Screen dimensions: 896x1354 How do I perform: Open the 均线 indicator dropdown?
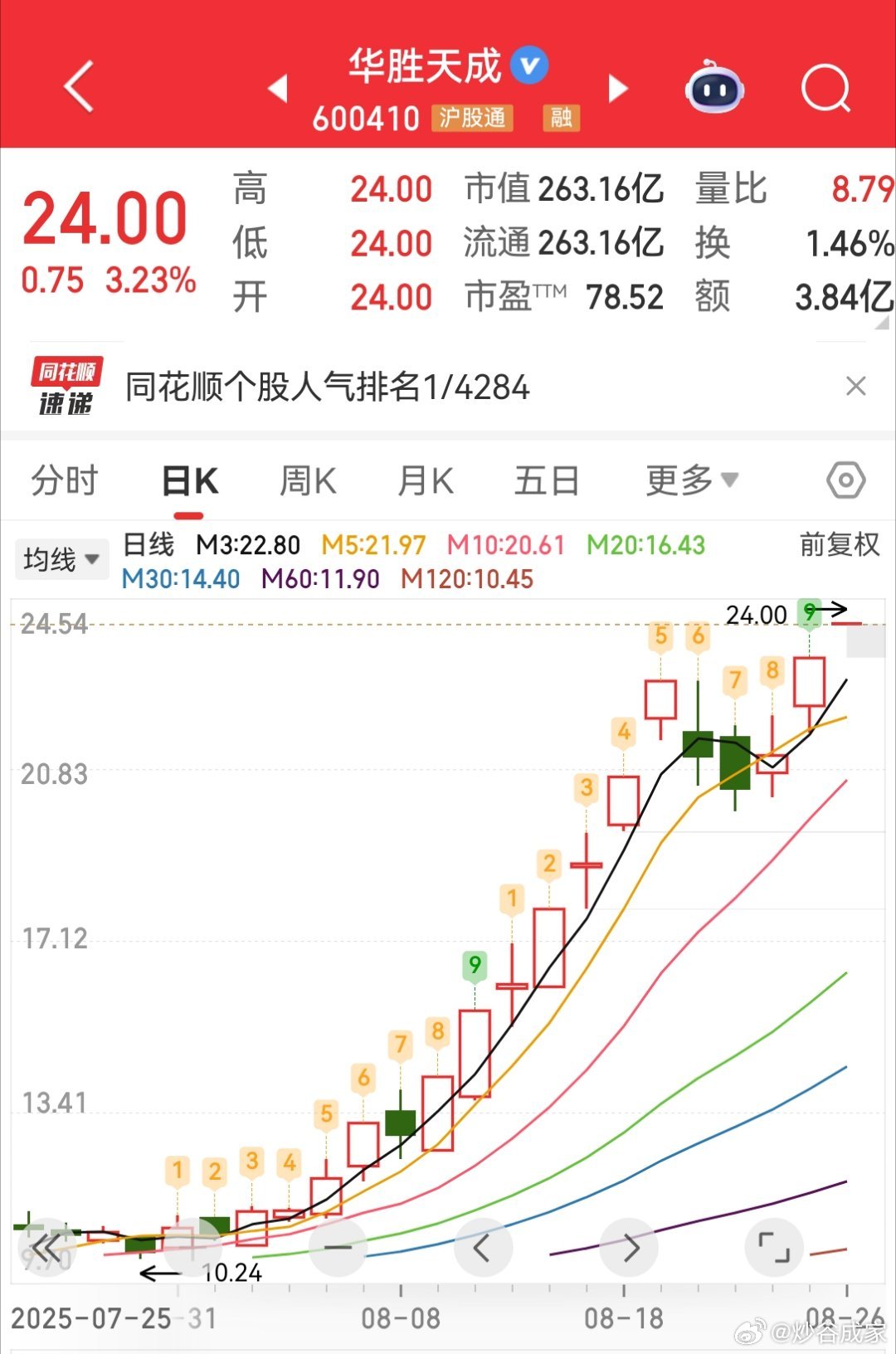[x=61, y=559]
